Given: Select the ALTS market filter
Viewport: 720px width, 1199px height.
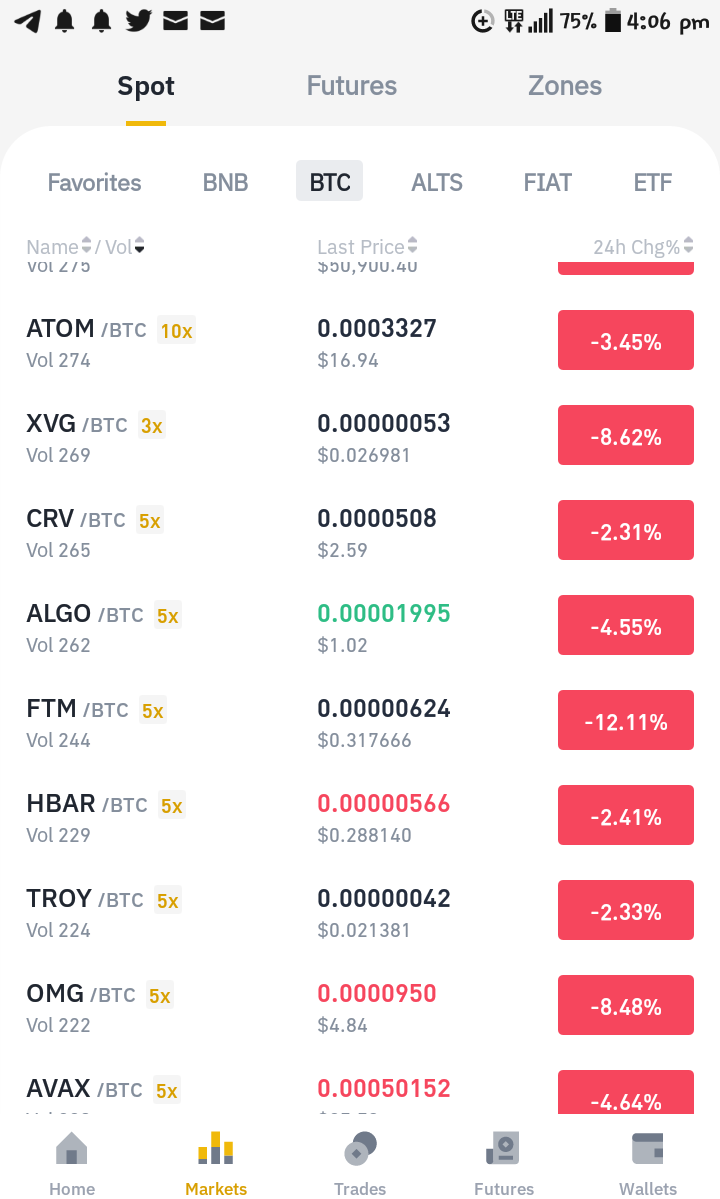Looking at the screenshot, I should click(437, 182).
